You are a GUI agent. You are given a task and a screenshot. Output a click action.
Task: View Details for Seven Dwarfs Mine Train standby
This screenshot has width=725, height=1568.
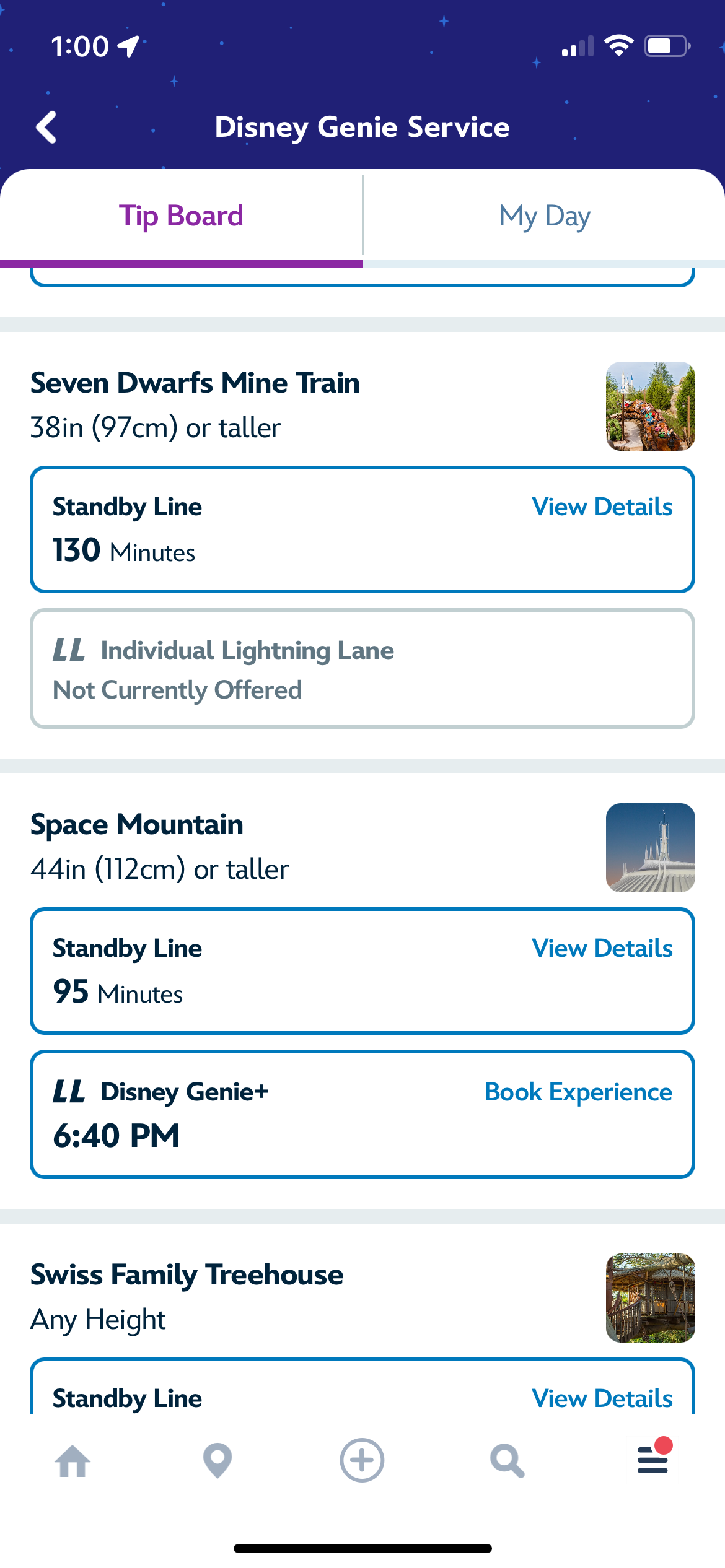coord(602,507)
